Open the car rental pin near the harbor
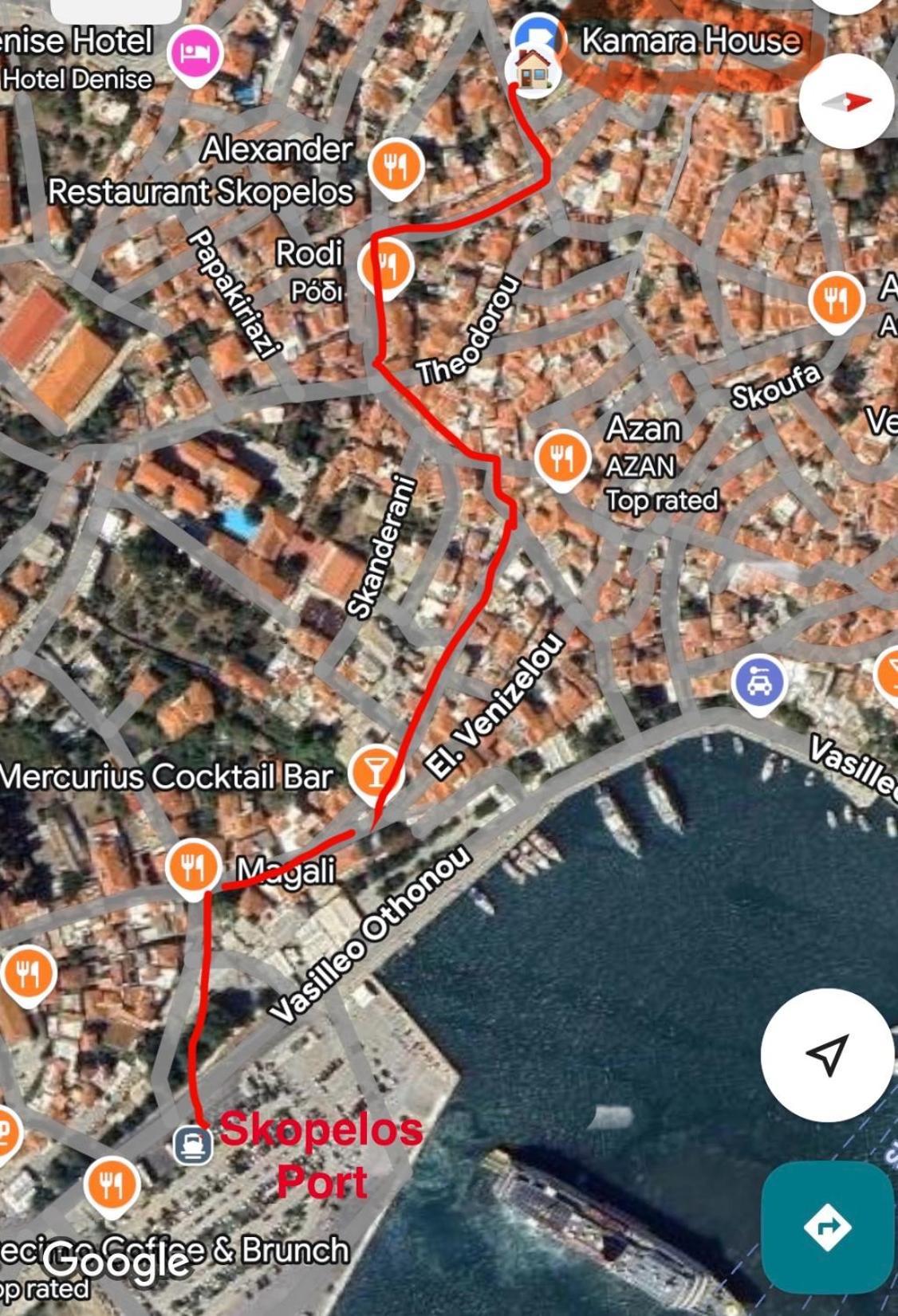This screenshot has width=898, height=1316. [x=758, y=684]
